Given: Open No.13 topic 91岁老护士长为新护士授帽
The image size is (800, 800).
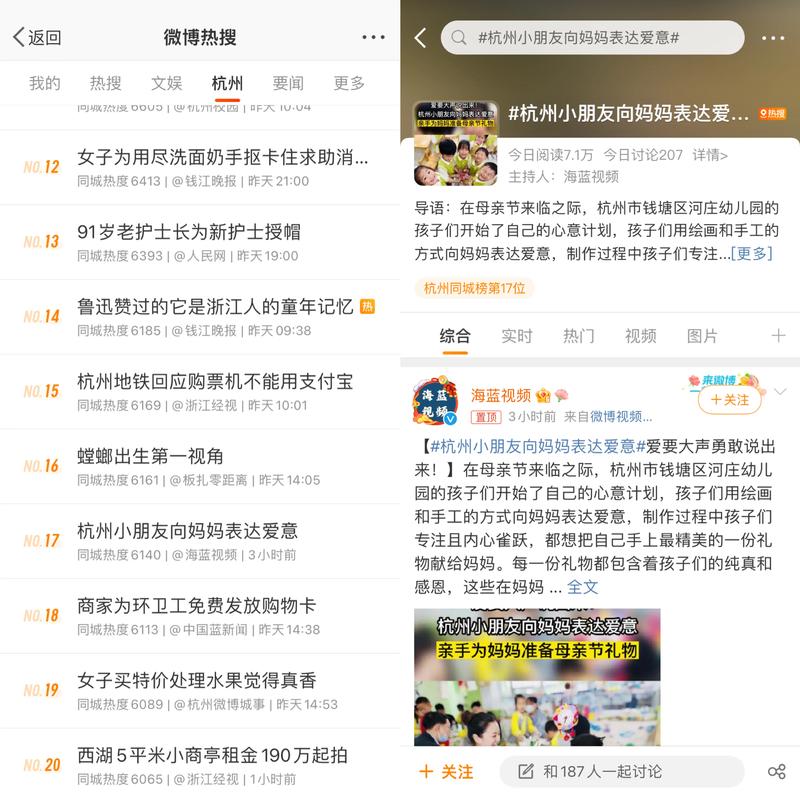Looking at the screenshot, I should 189,232.
